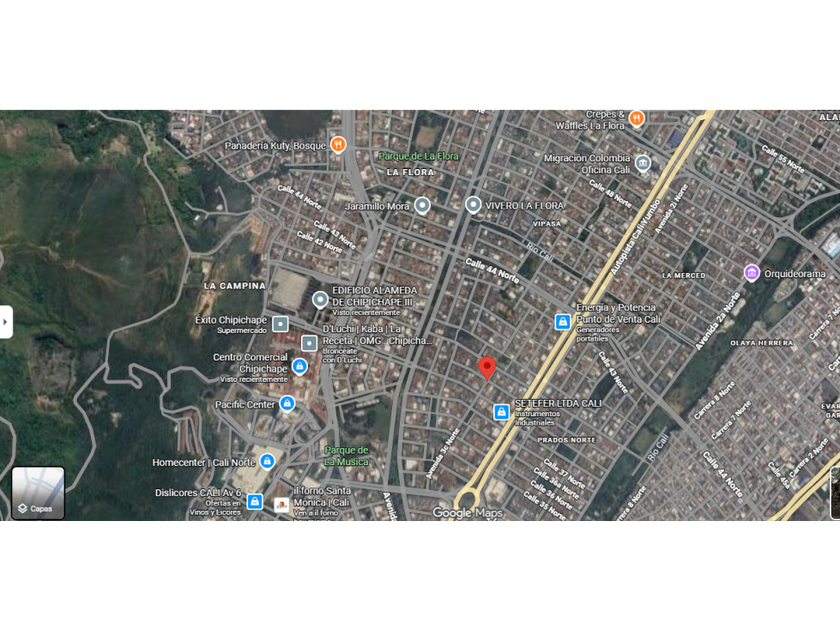Open the Pacific Center place marker

pyautogui.click(x=287, y=403)
